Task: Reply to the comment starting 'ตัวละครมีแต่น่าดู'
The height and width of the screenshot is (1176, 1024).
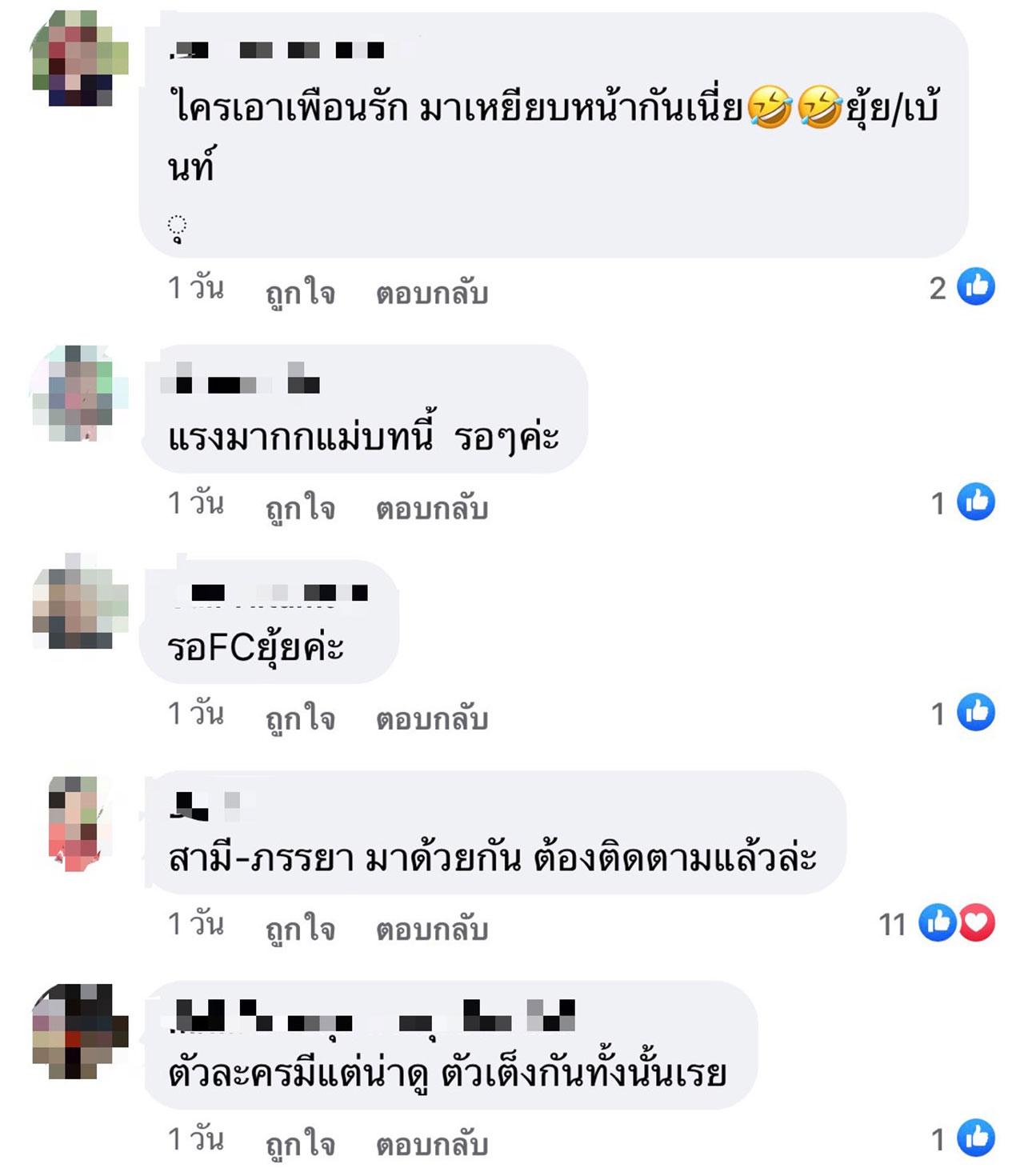Action: (432, 1144)
